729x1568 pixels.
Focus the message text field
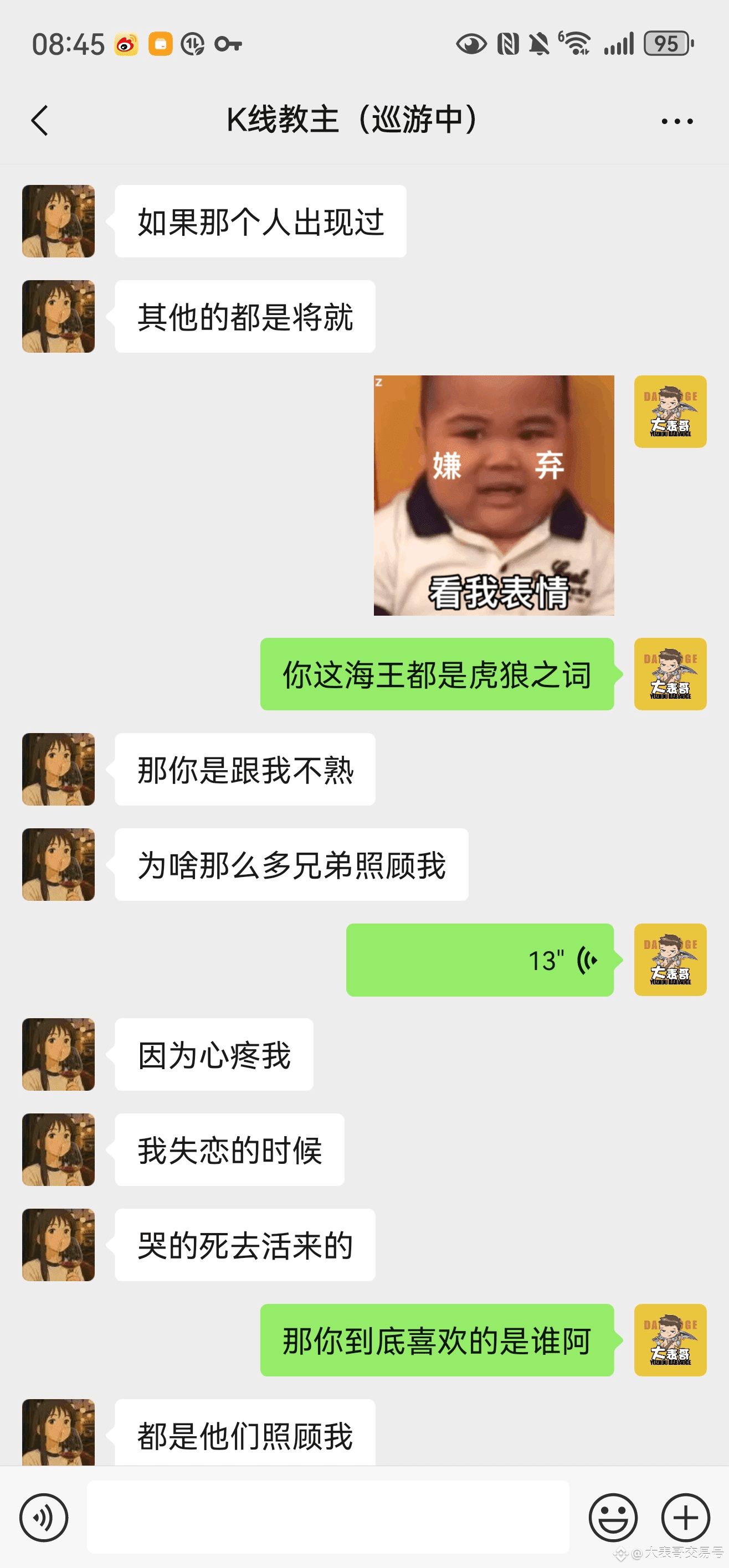pyautogui.click(x=327, y=1517)
